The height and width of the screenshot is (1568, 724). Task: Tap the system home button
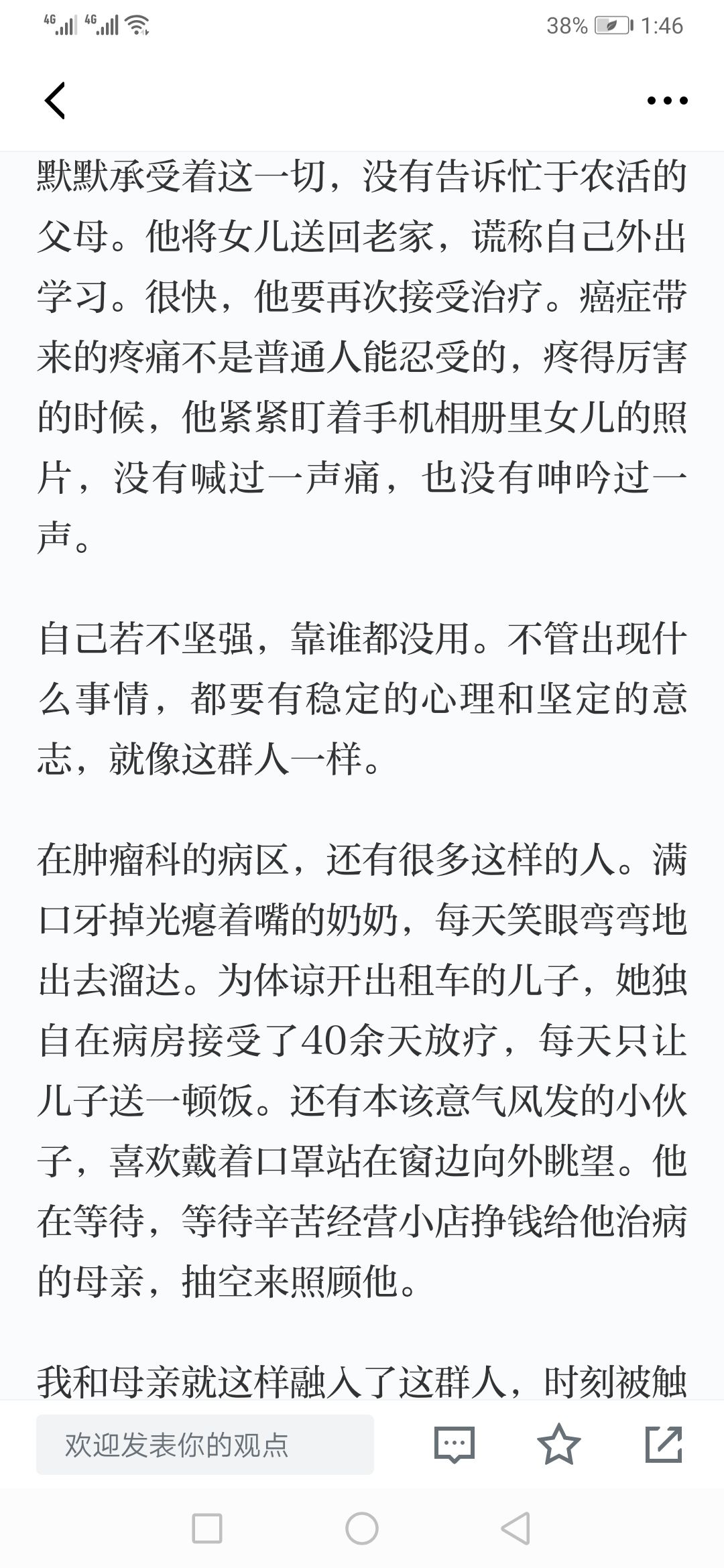pyautogui.click(x=362, y=1530)
